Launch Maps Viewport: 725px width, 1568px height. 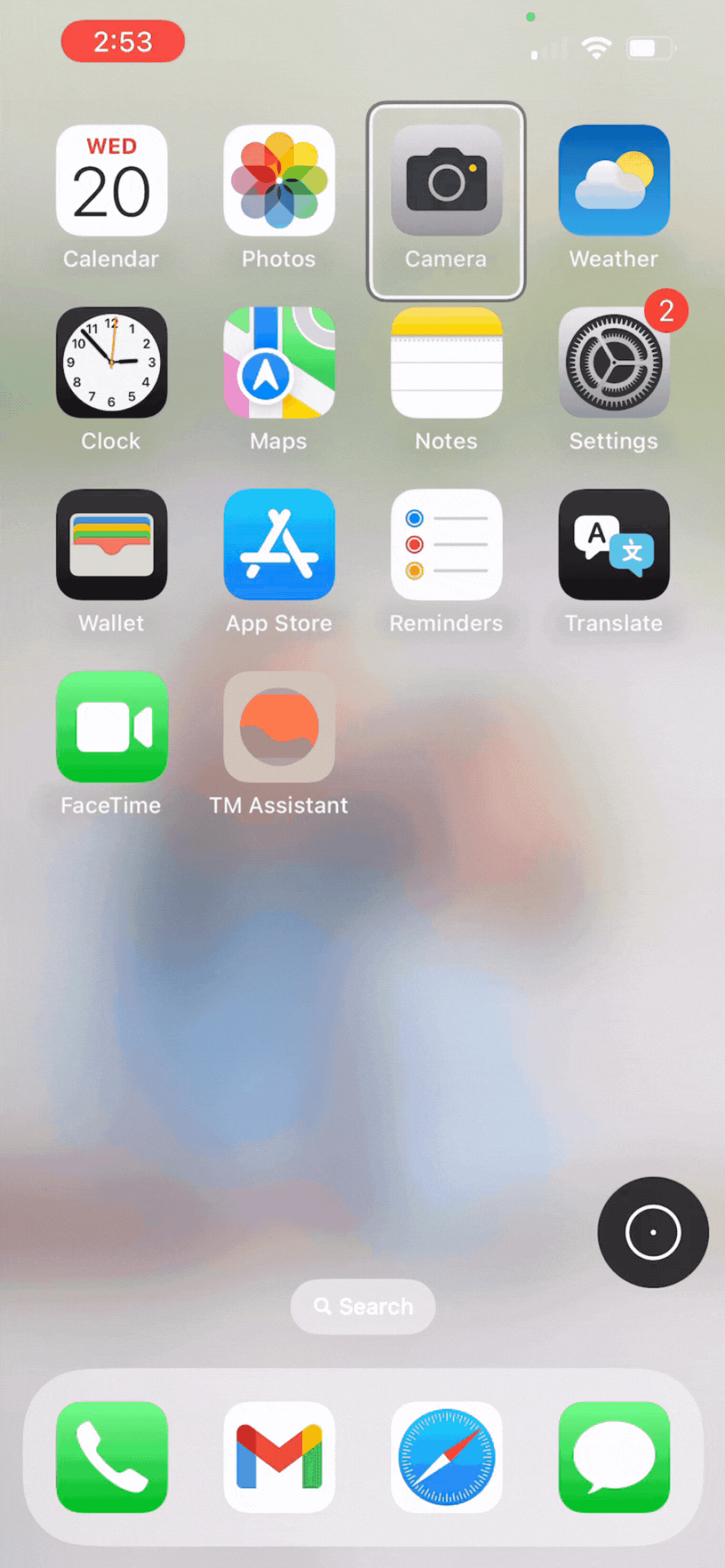coord(279,363)
